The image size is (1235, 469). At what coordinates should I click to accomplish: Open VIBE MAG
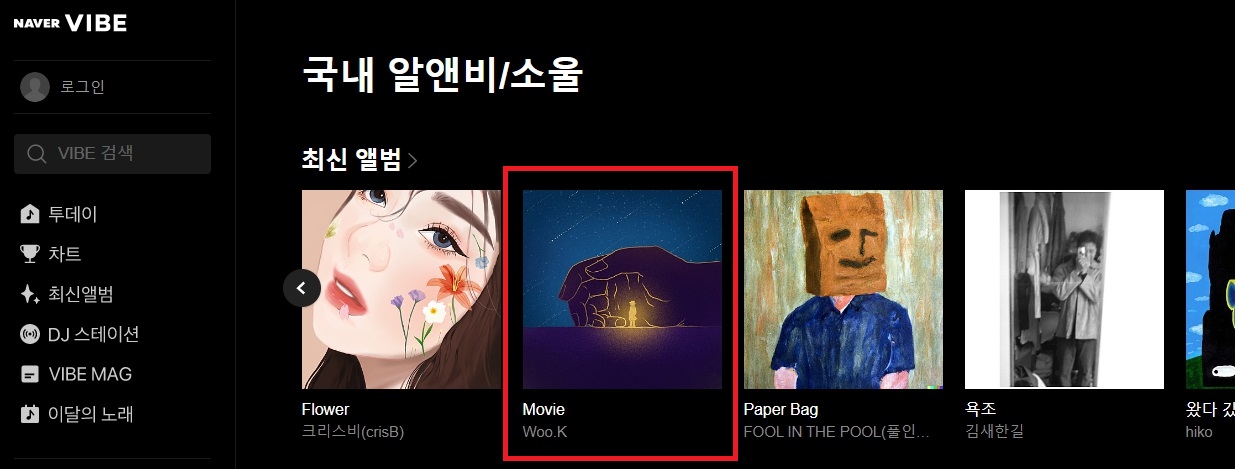pyautogui.click(x=90, y=374)
